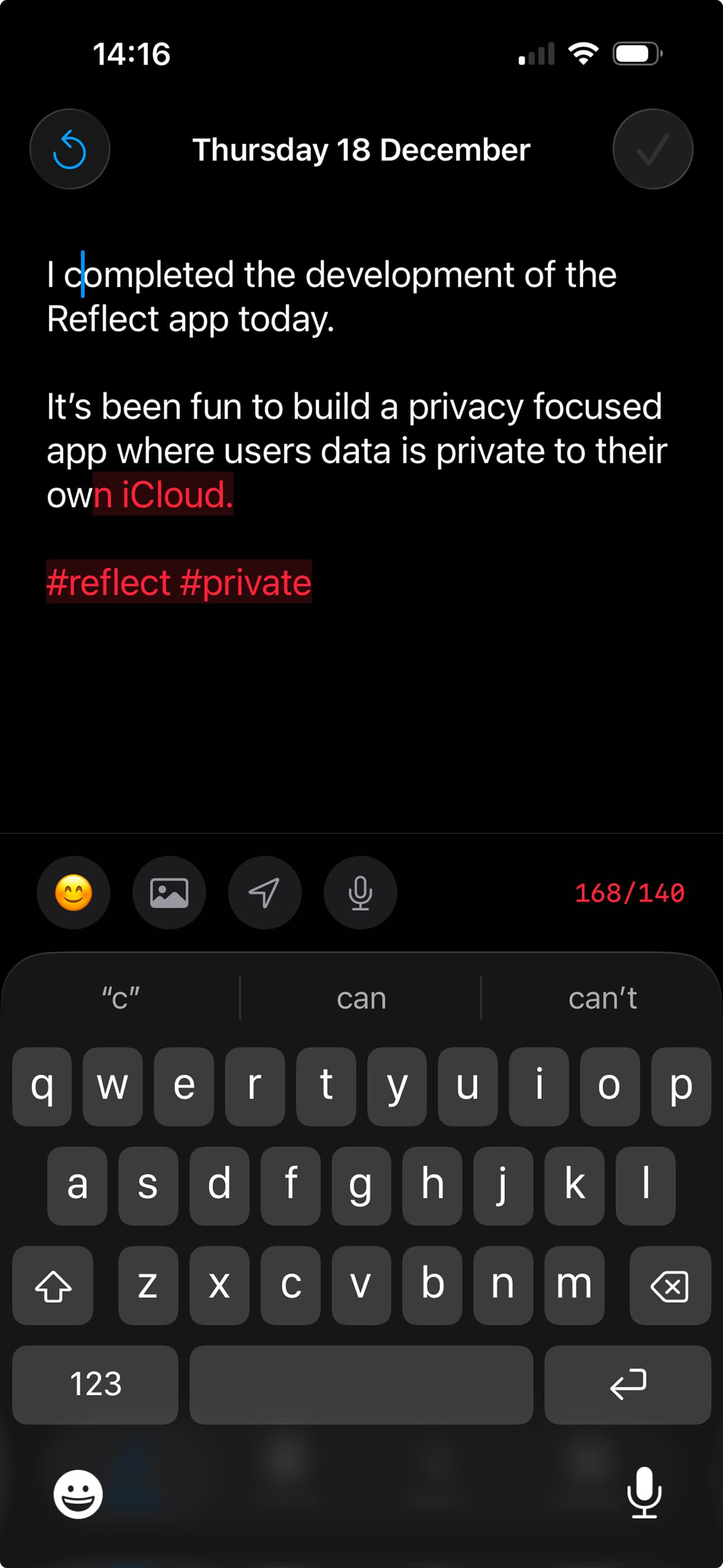Tap the undo icon to revert changes
The width and height of the screenshot is (723, 1568).
tap(69, 149)
